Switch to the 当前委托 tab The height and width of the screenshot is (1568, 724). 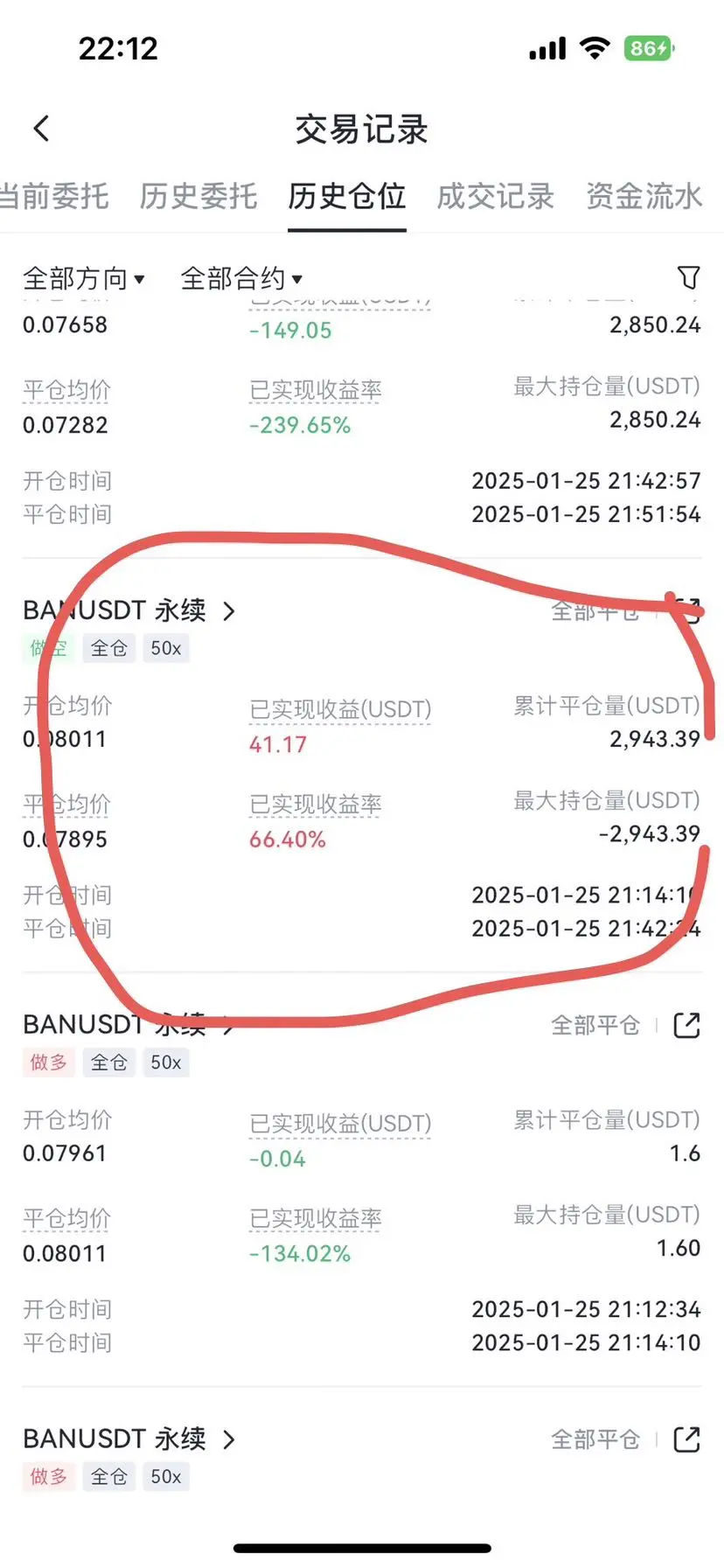54,196
